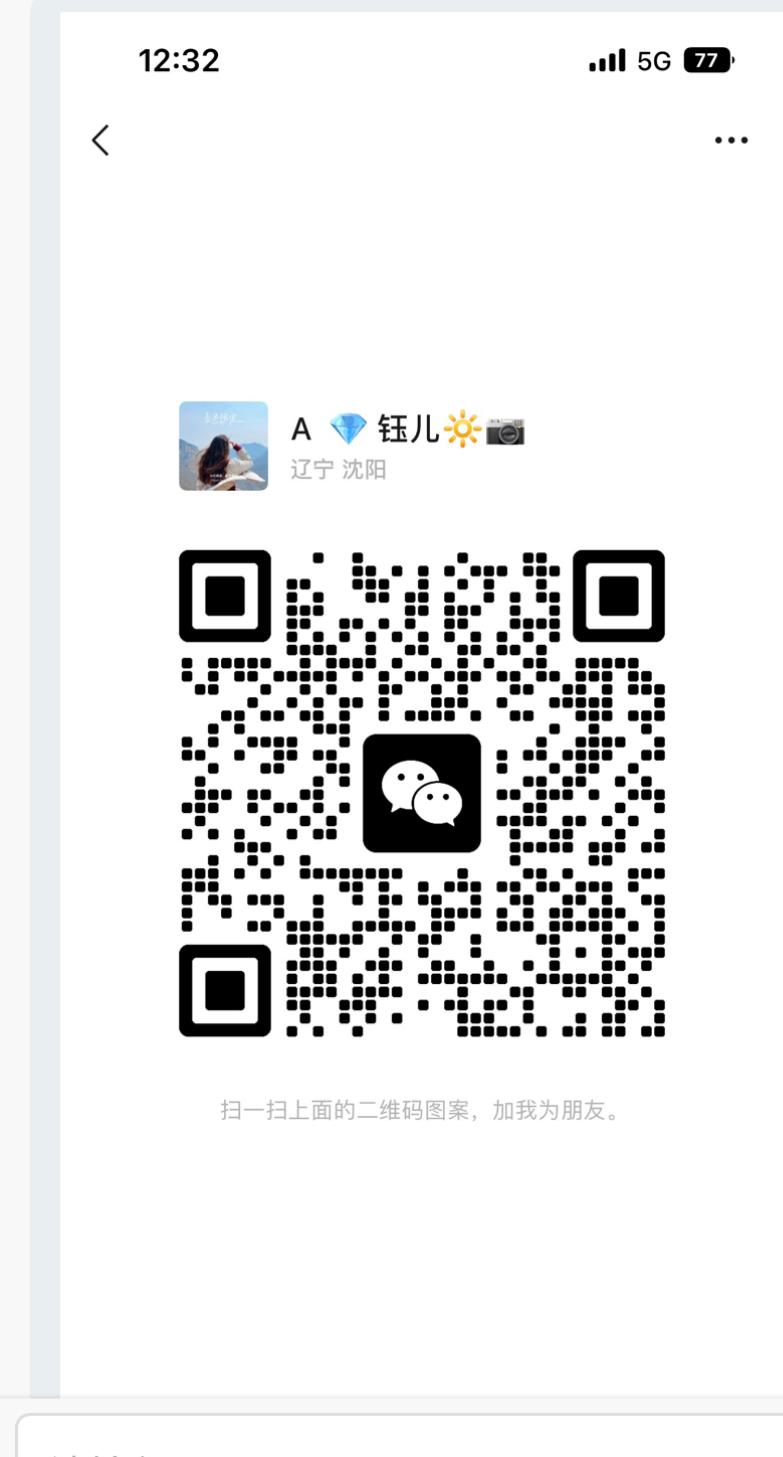The image size is (783, 1457).
Task: Go back with the top-left arrow
Action: tap(100, 140)
